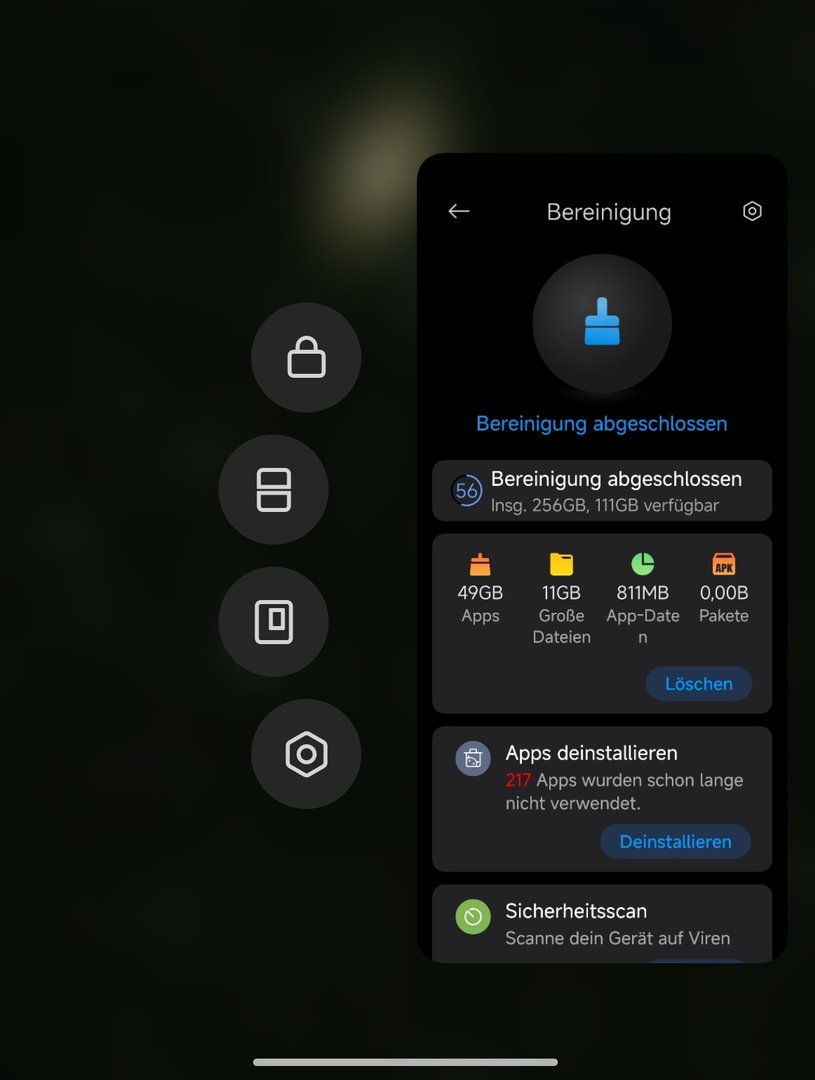Viewport: 815px width, 1080px height.
Task: Tap the Löschen button
Action: tap(698, 684)
